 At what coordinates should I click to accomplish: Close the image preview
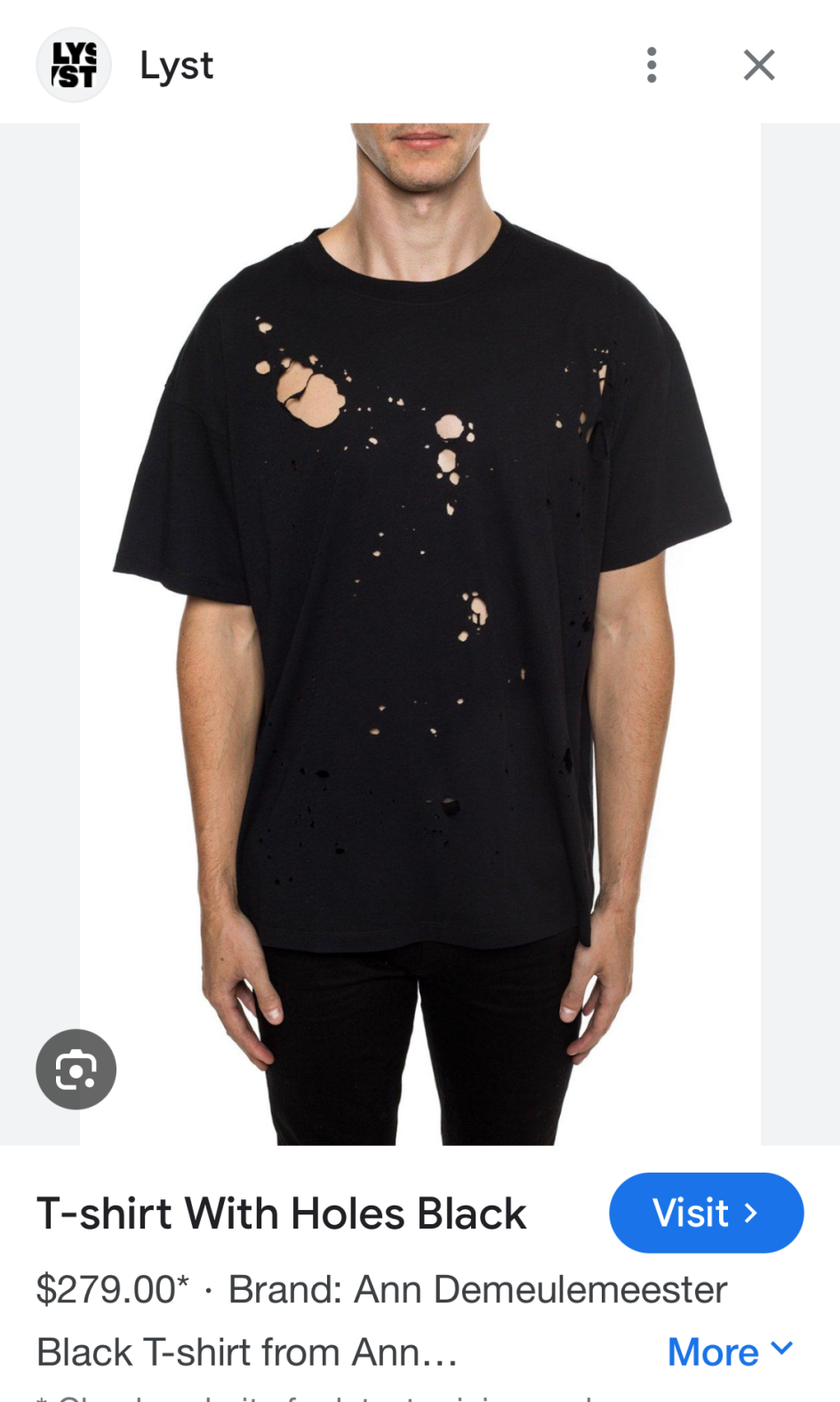(x=759, y=65)
